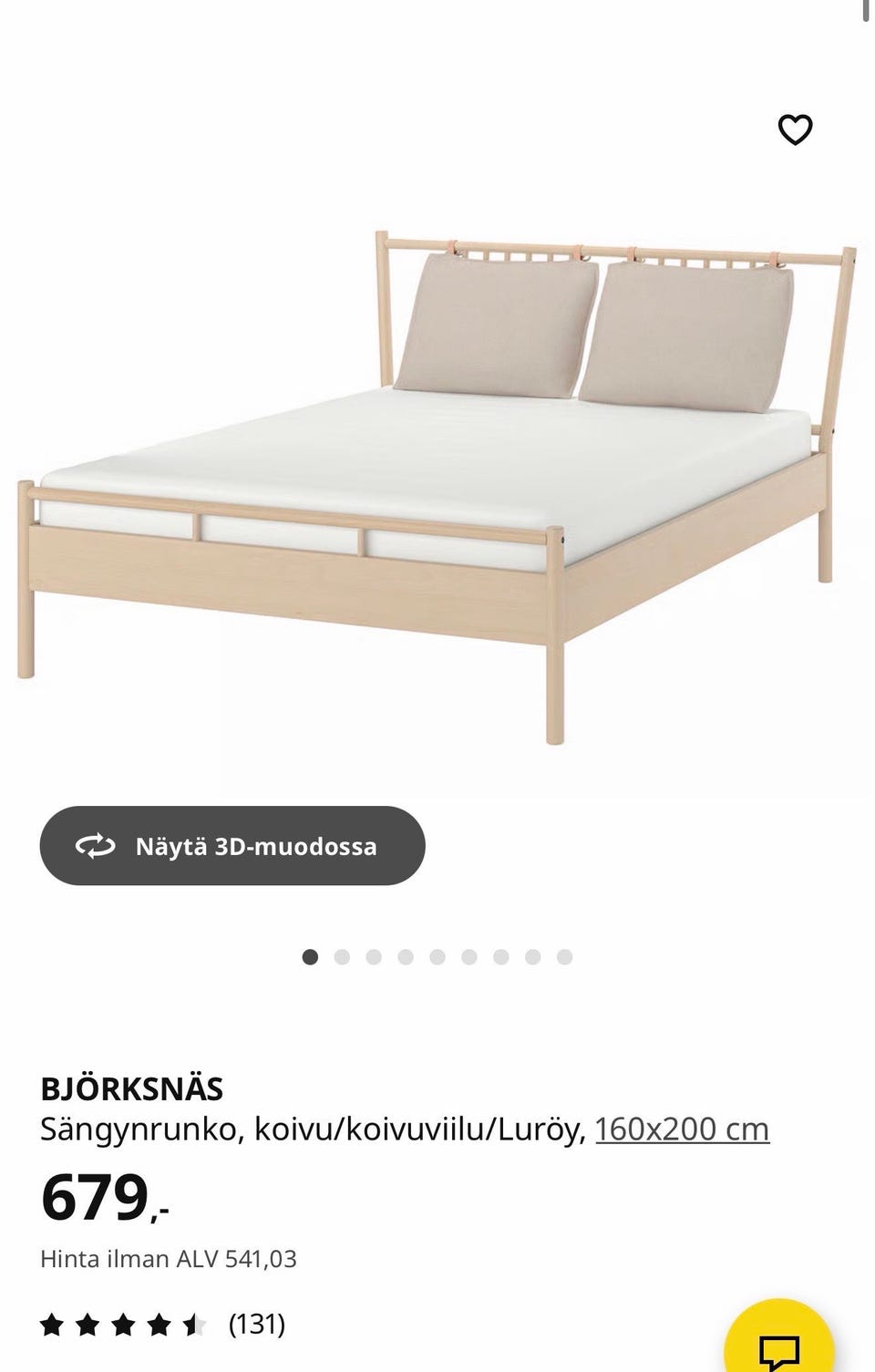Image resolution: width=875 pixels, height=1372 pixels.
Task: Advance carousel using second gray dot
Action: 343,956
